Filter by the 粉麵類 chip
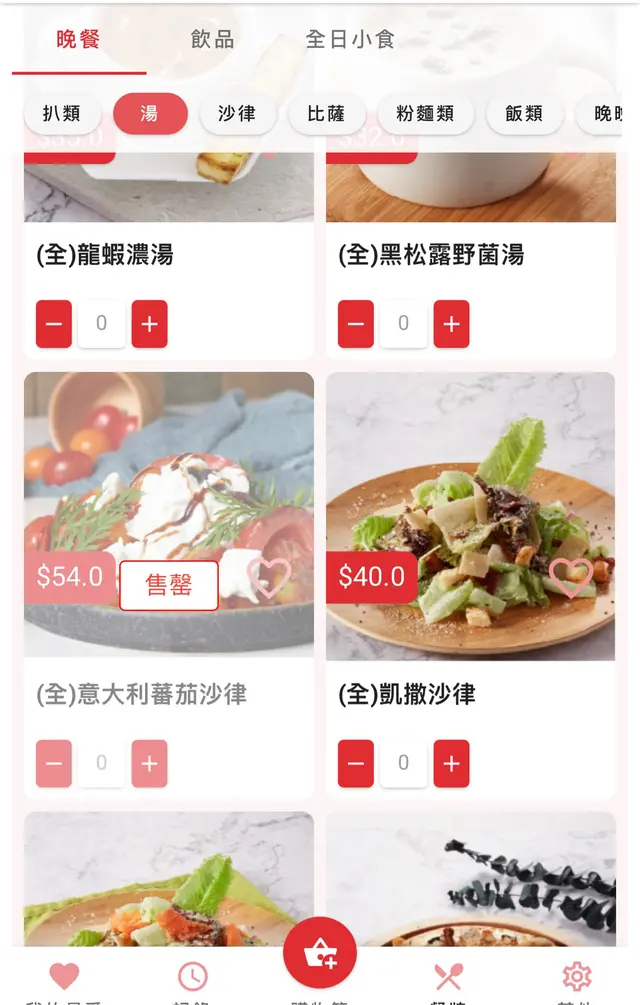 425,114
